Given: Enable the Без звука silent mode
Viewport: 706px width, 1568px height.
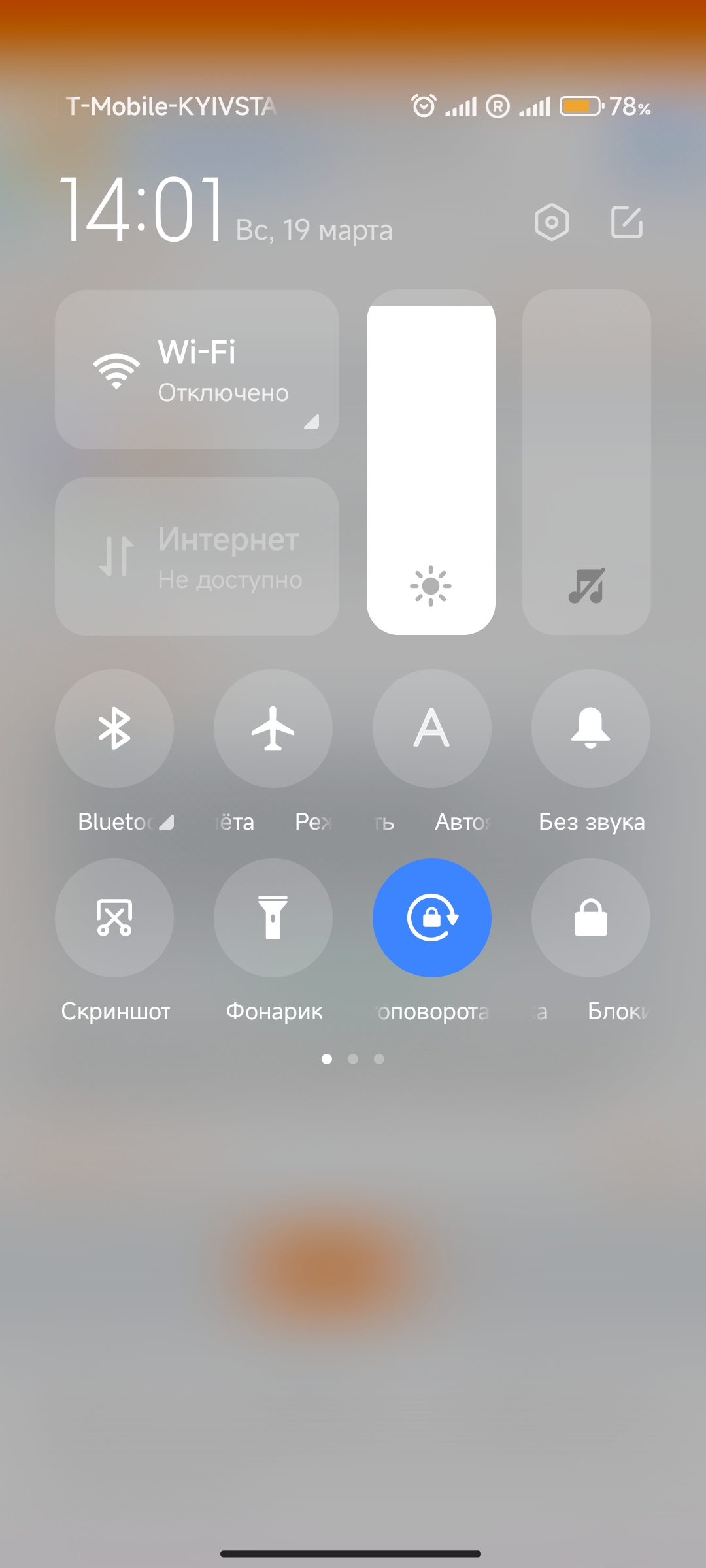Looking at the screenshot, I should click(591, 728).
